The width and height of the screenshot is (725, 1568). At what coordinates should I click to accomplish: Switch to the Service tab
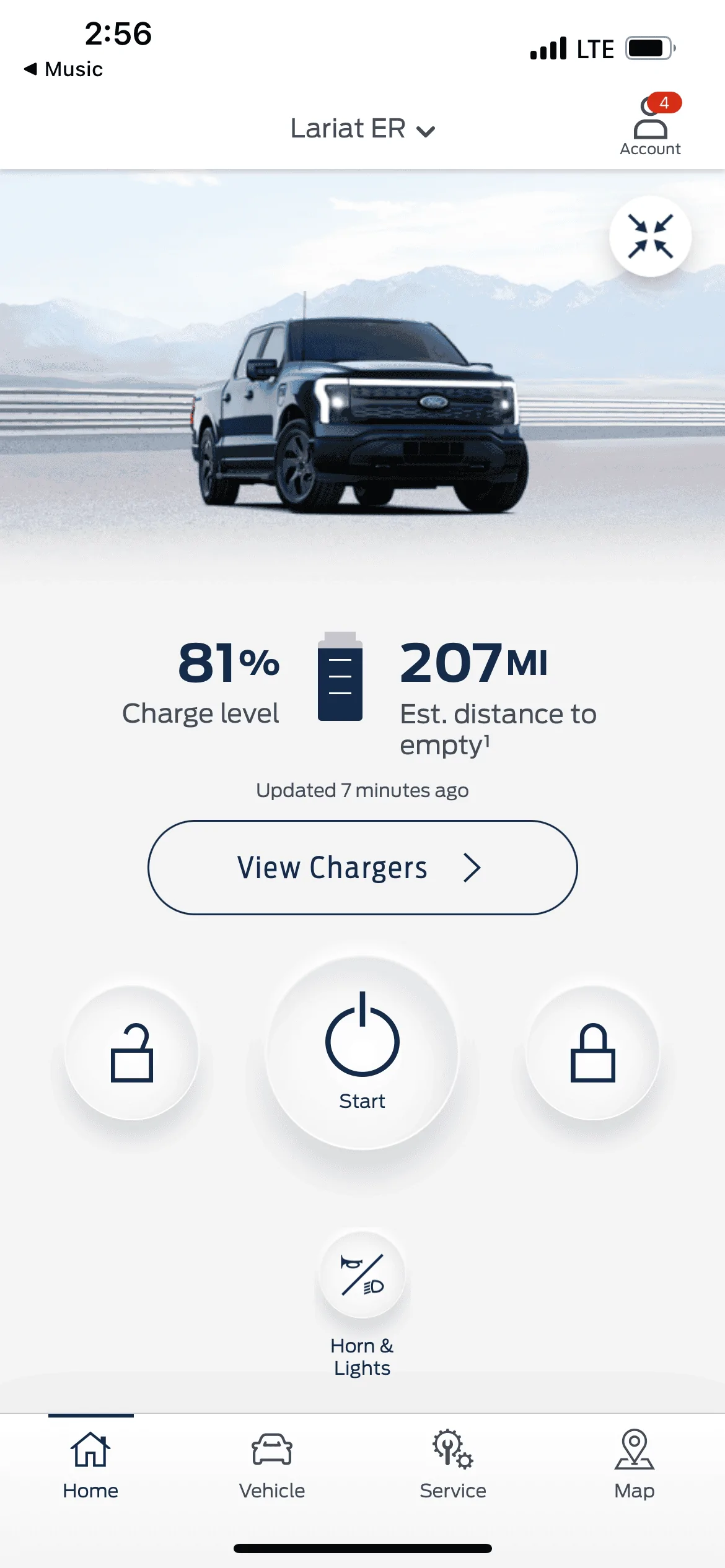453,1465
